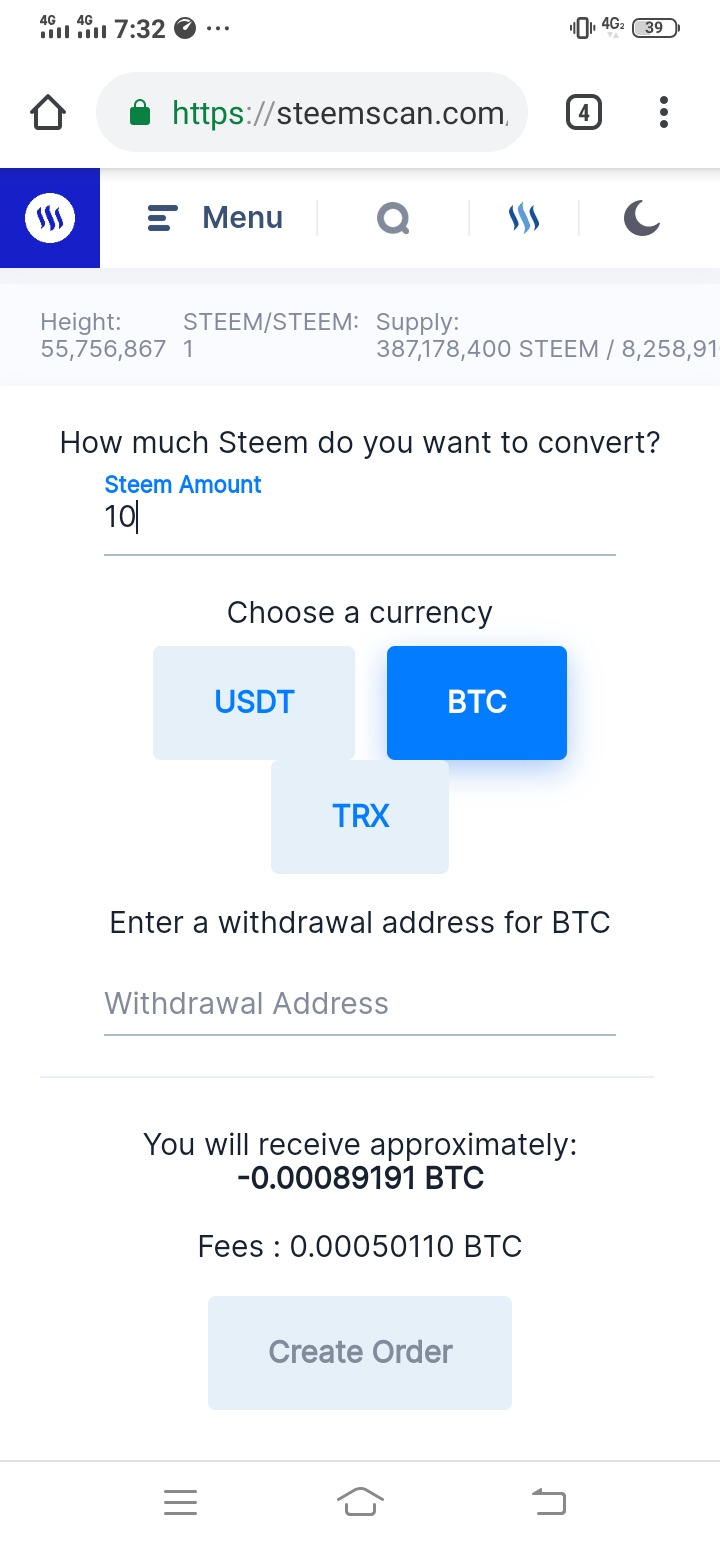
Task: Tap the Create Order button
Action: [360, 1352]
